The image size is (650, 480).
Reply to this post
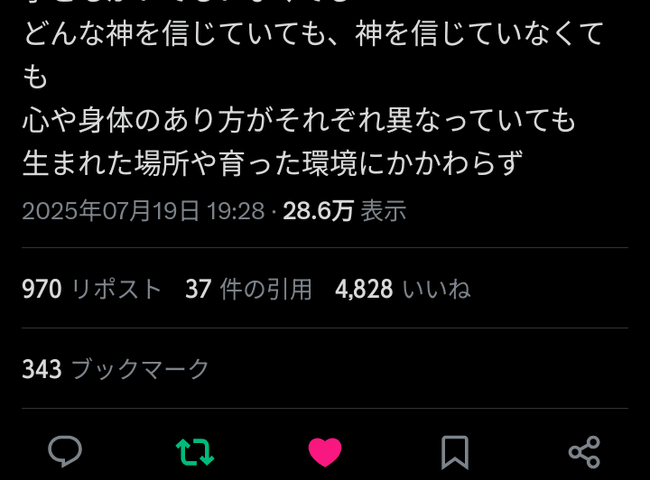point(65,451)
